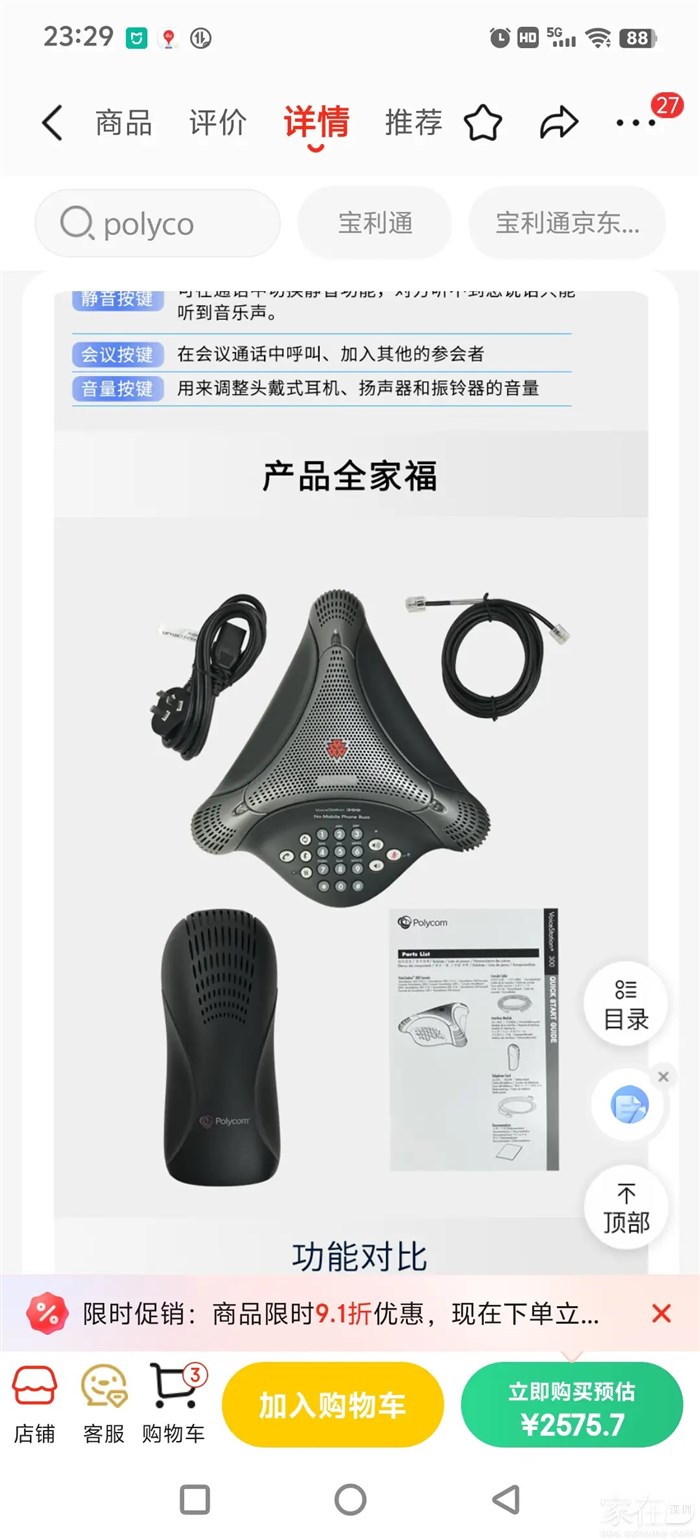Switch to the 评价 tab
The width and height of the screenshot is (700, 1540).
217,123
